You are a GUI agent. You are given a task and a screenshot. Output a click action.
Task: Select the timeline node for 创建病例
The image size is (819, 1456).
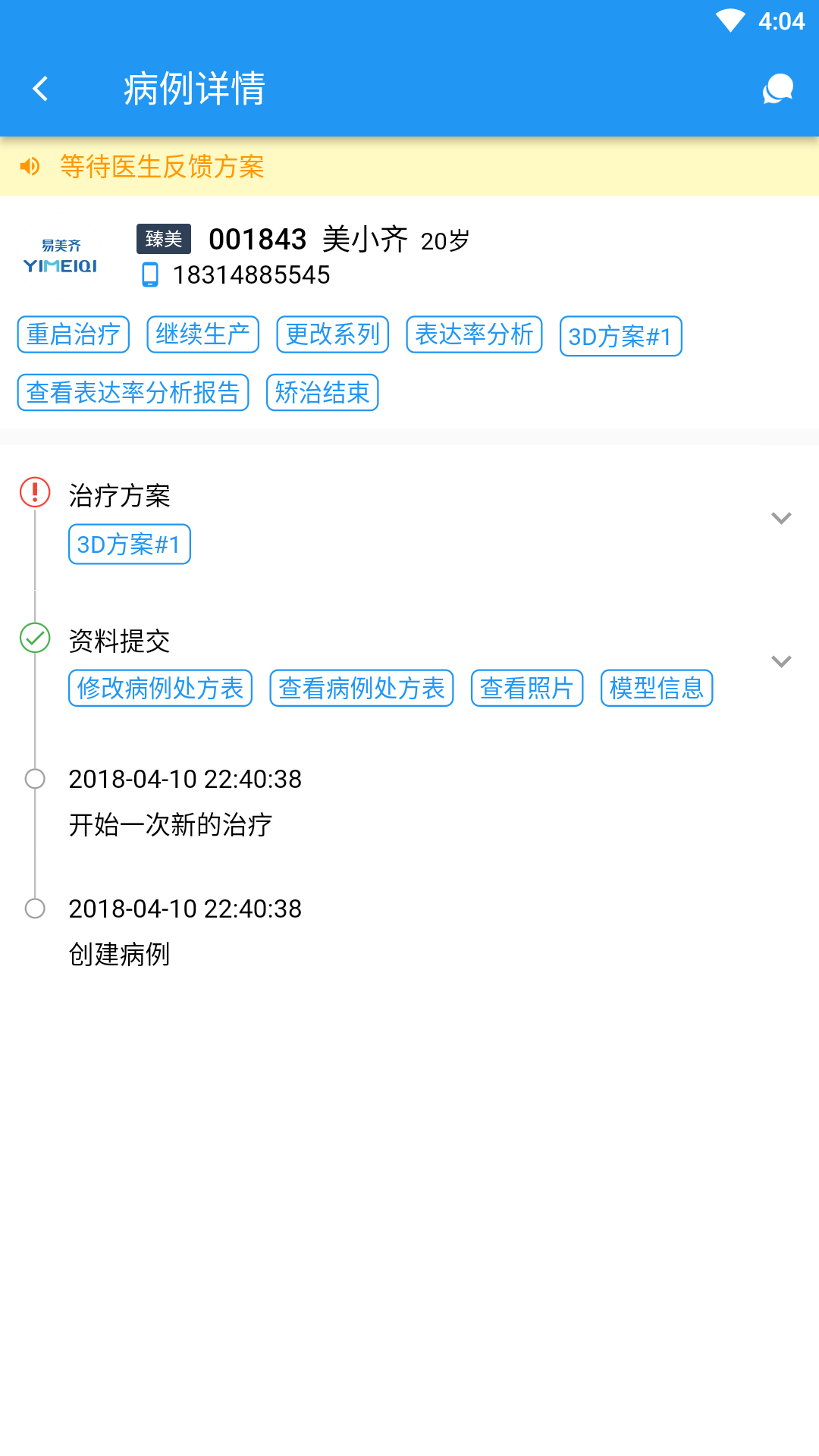(33, 908)
